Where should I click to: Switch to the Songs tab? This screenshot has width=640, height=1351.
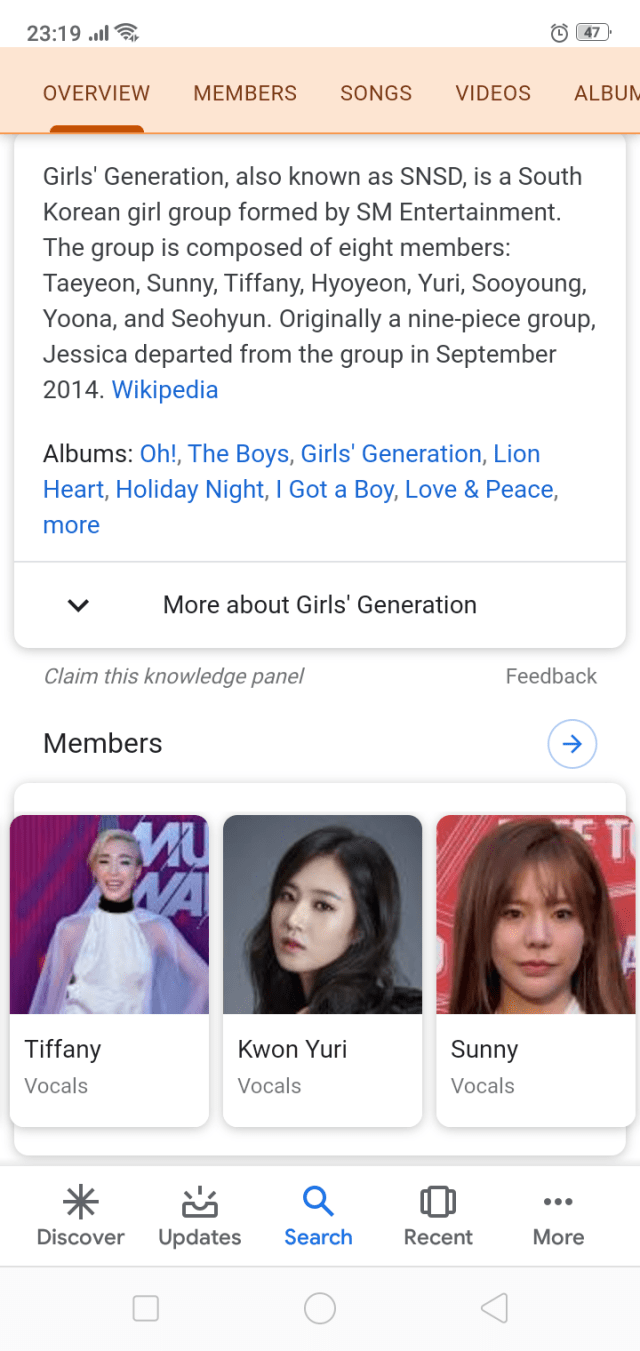(375, 93)
